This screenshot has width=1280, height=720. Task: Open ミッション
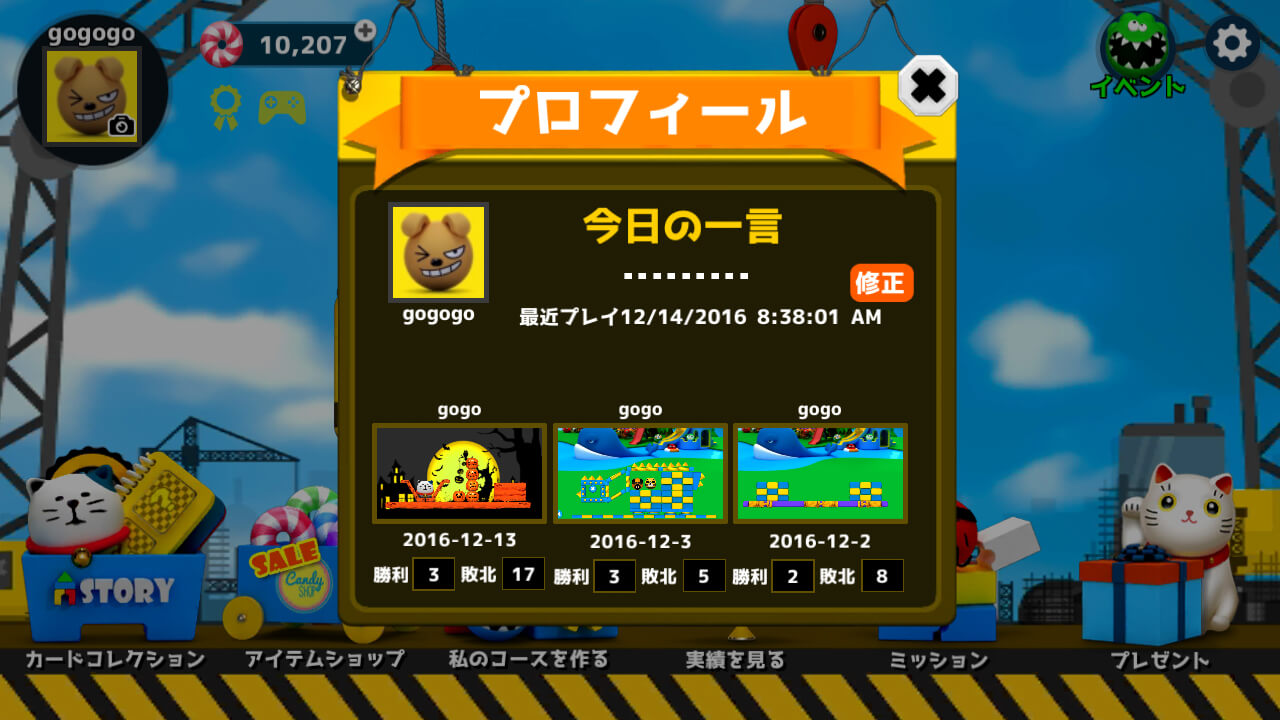(x=938, y=660)
